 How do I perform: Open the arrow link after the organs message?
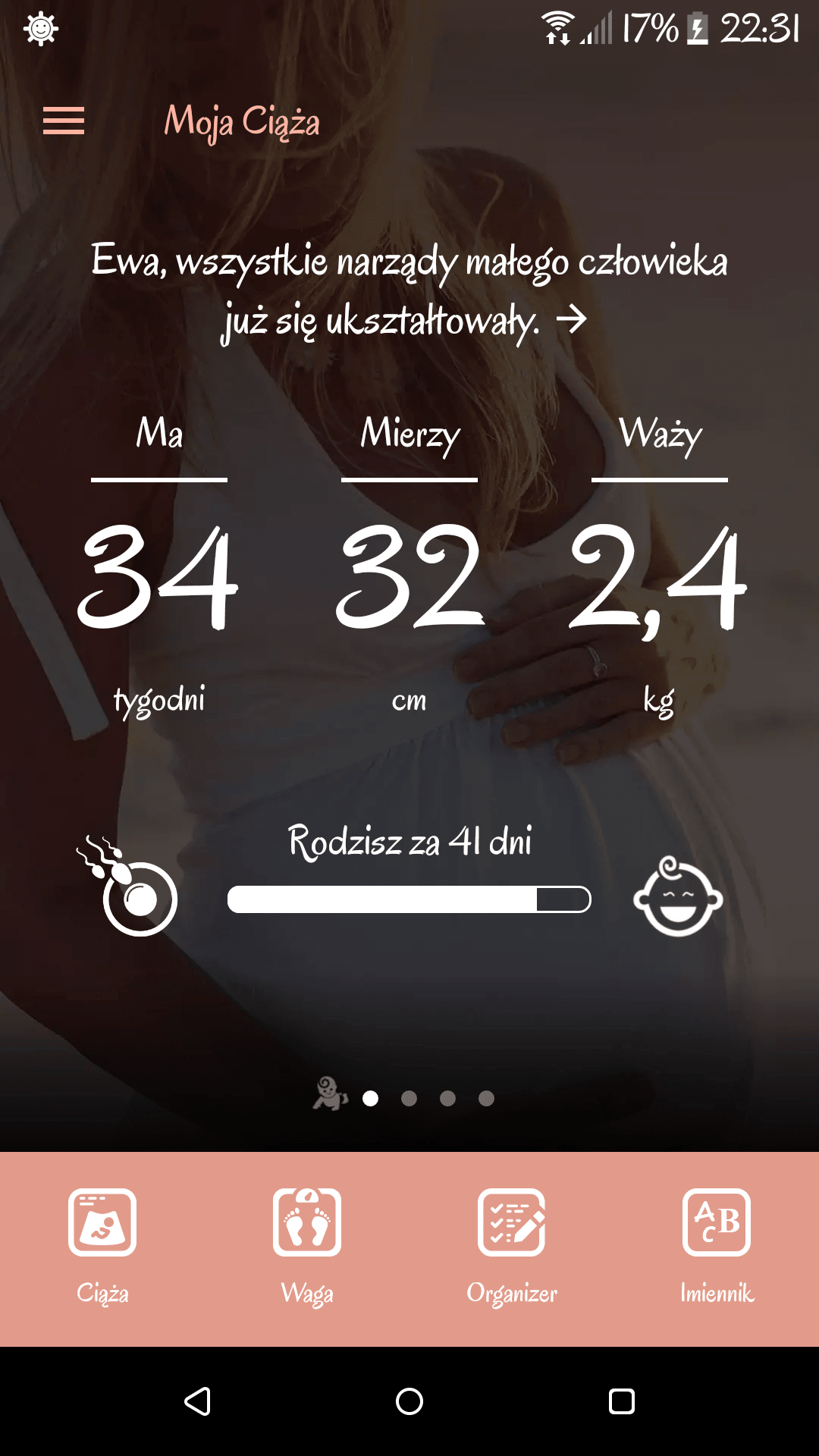(571, 319)
